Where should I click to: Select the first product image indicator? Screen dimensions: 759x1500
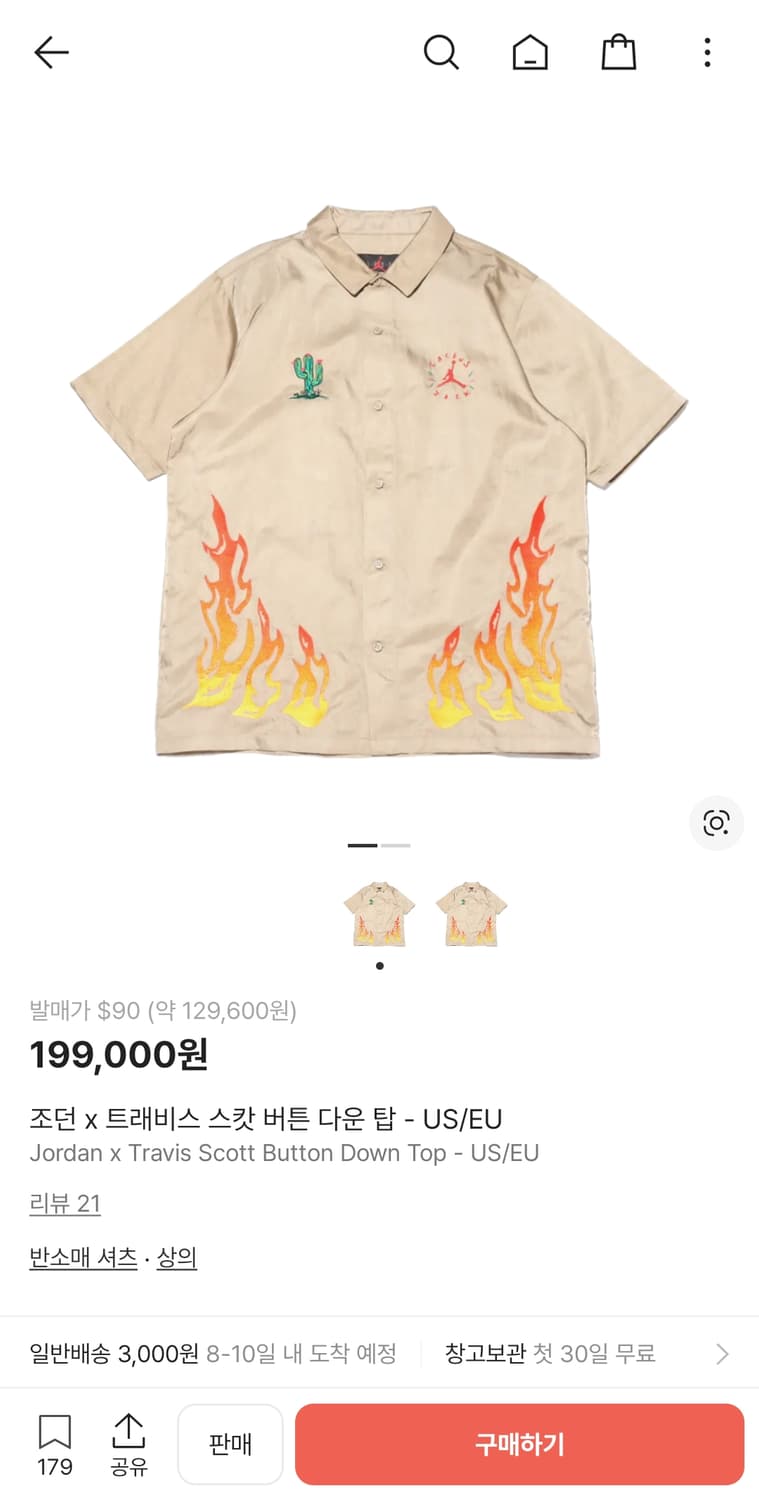tap(362, 845)
